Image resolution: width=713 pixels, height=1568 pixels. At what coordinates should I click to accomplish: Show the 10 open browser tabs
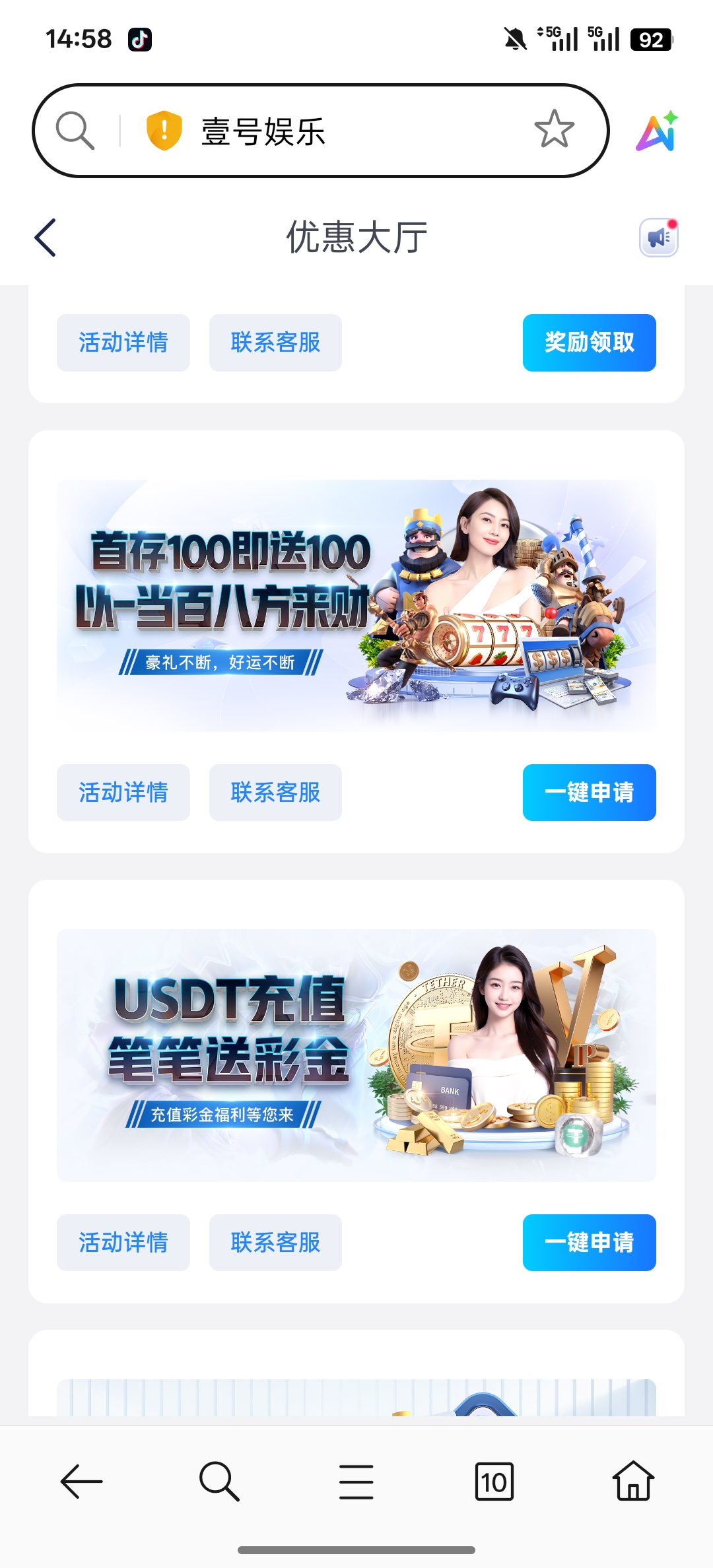click(x=494, y=1482)
